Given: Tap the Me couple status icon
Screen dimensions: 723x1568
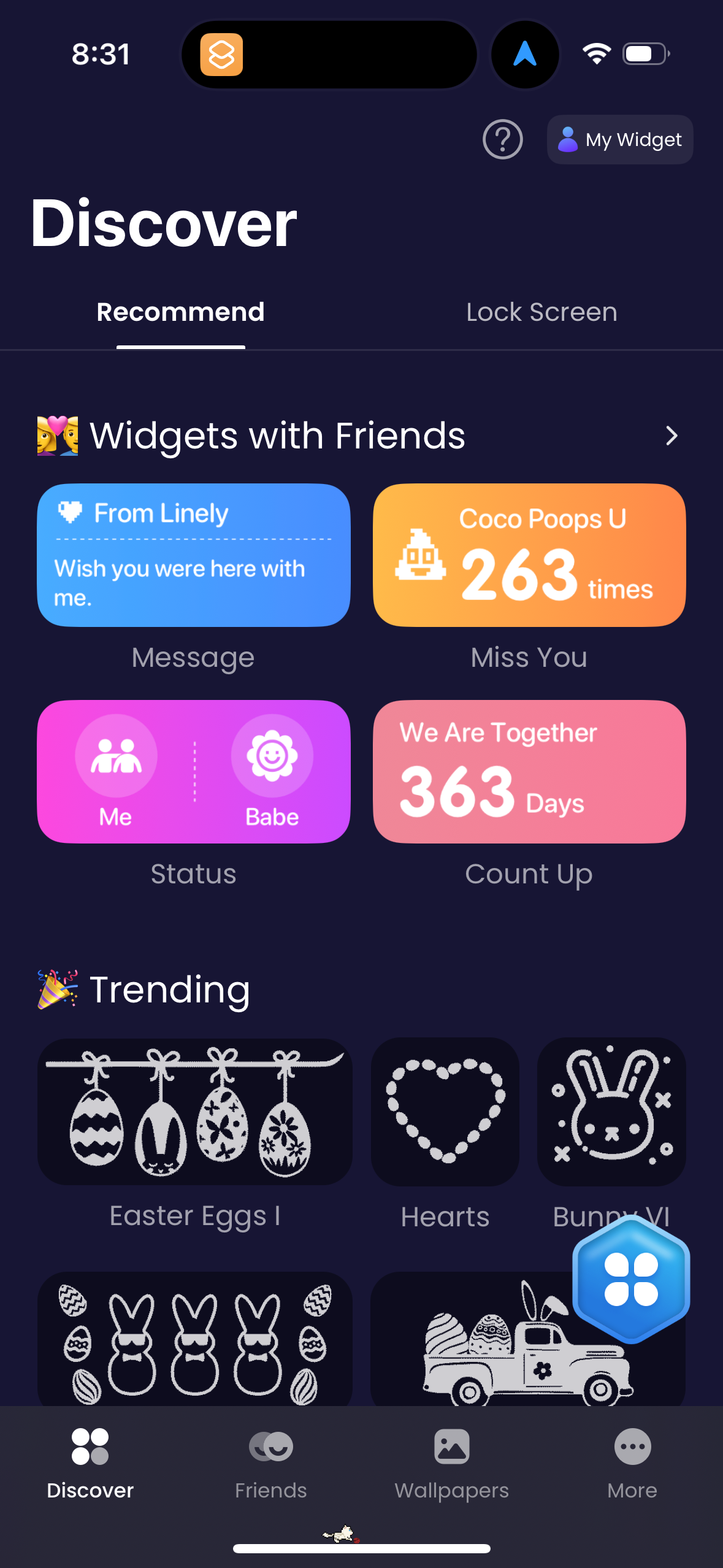Looking at the screenshot, I should tap(117, 756).
